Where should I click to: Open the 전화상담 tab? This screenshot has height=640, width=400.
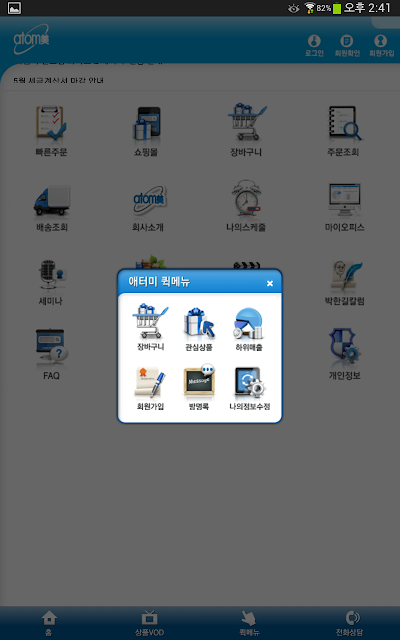click(x=349, y=623)
